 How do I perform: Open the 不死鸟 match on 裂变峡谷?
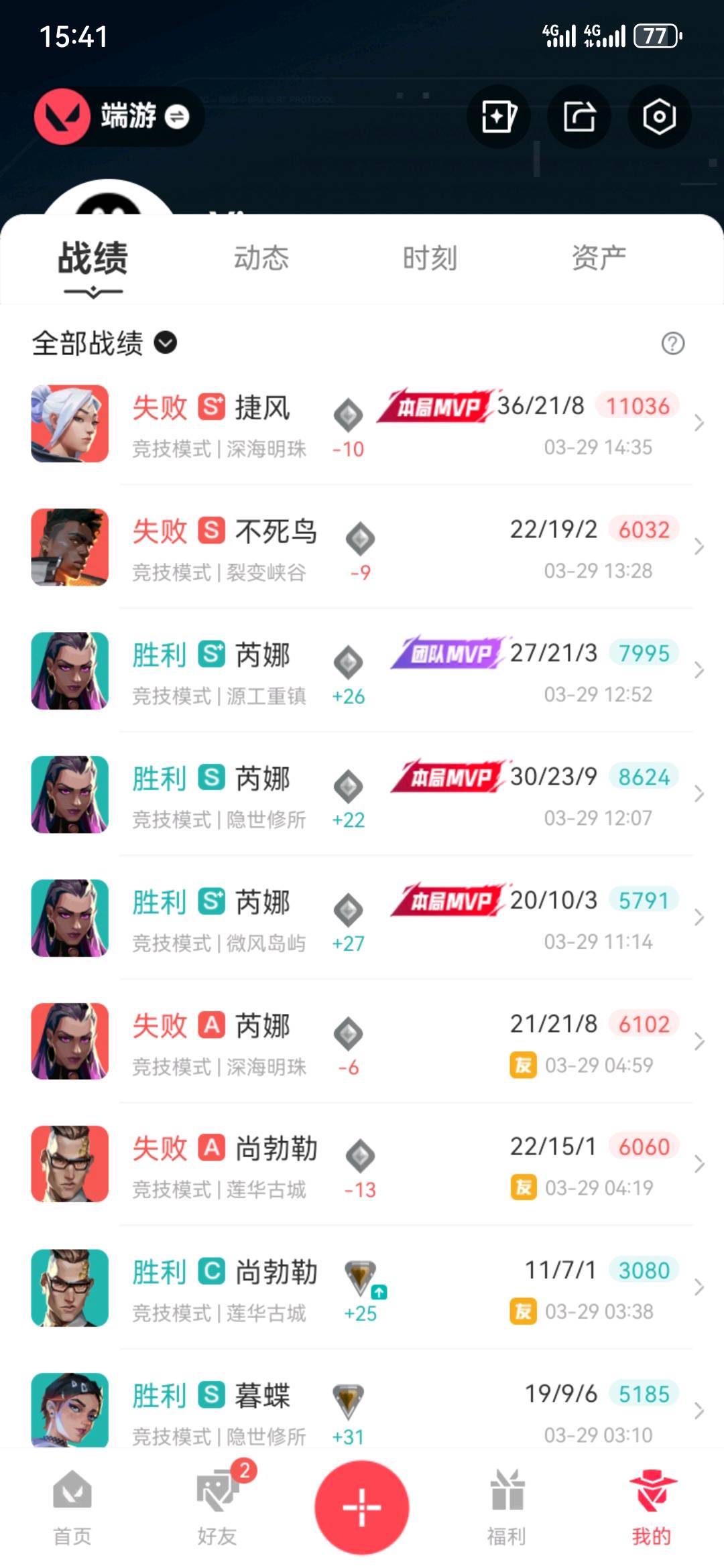pyautogui.click(x=362, y=548)
